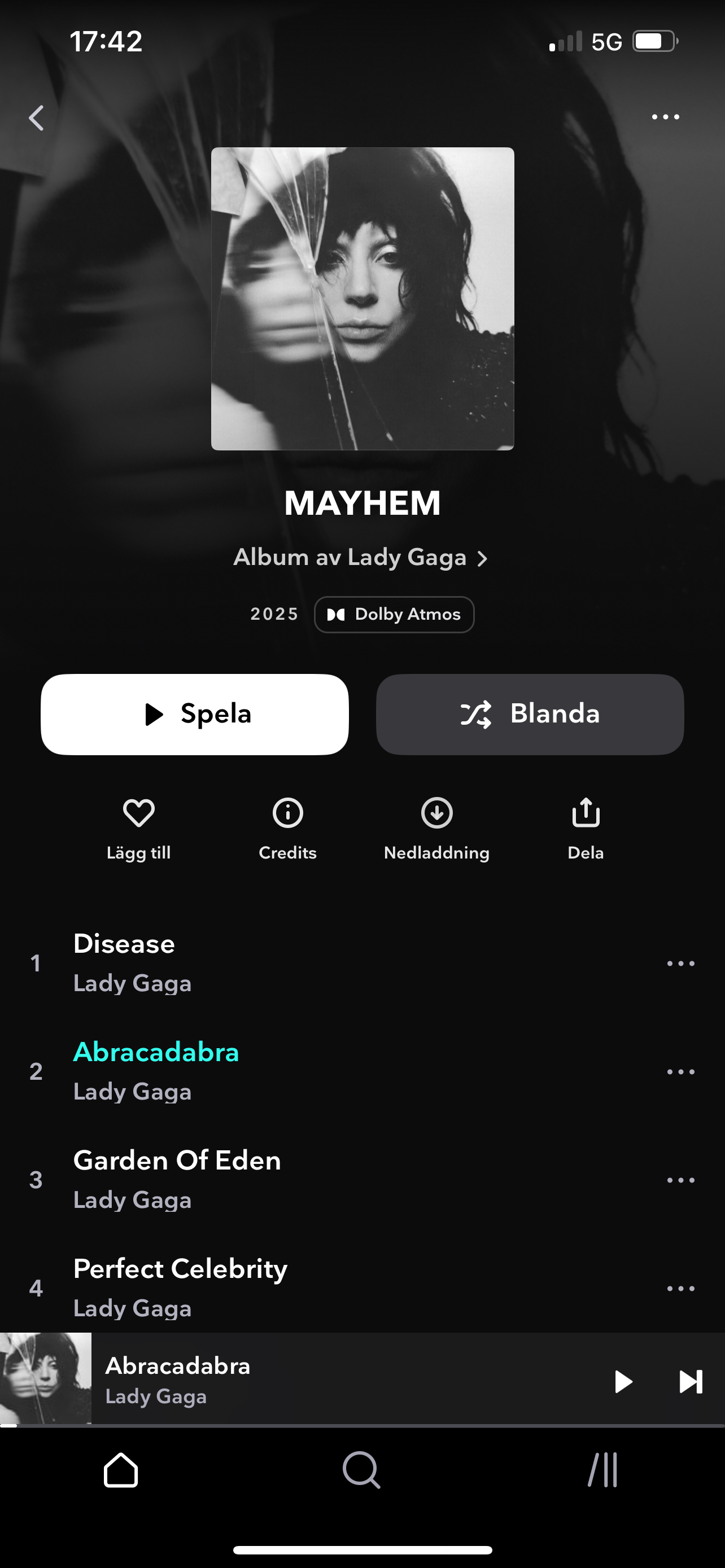The width and height of the screenshot is (725, 1568).
Task: Switch to the Search tab
Action: 361,1470
